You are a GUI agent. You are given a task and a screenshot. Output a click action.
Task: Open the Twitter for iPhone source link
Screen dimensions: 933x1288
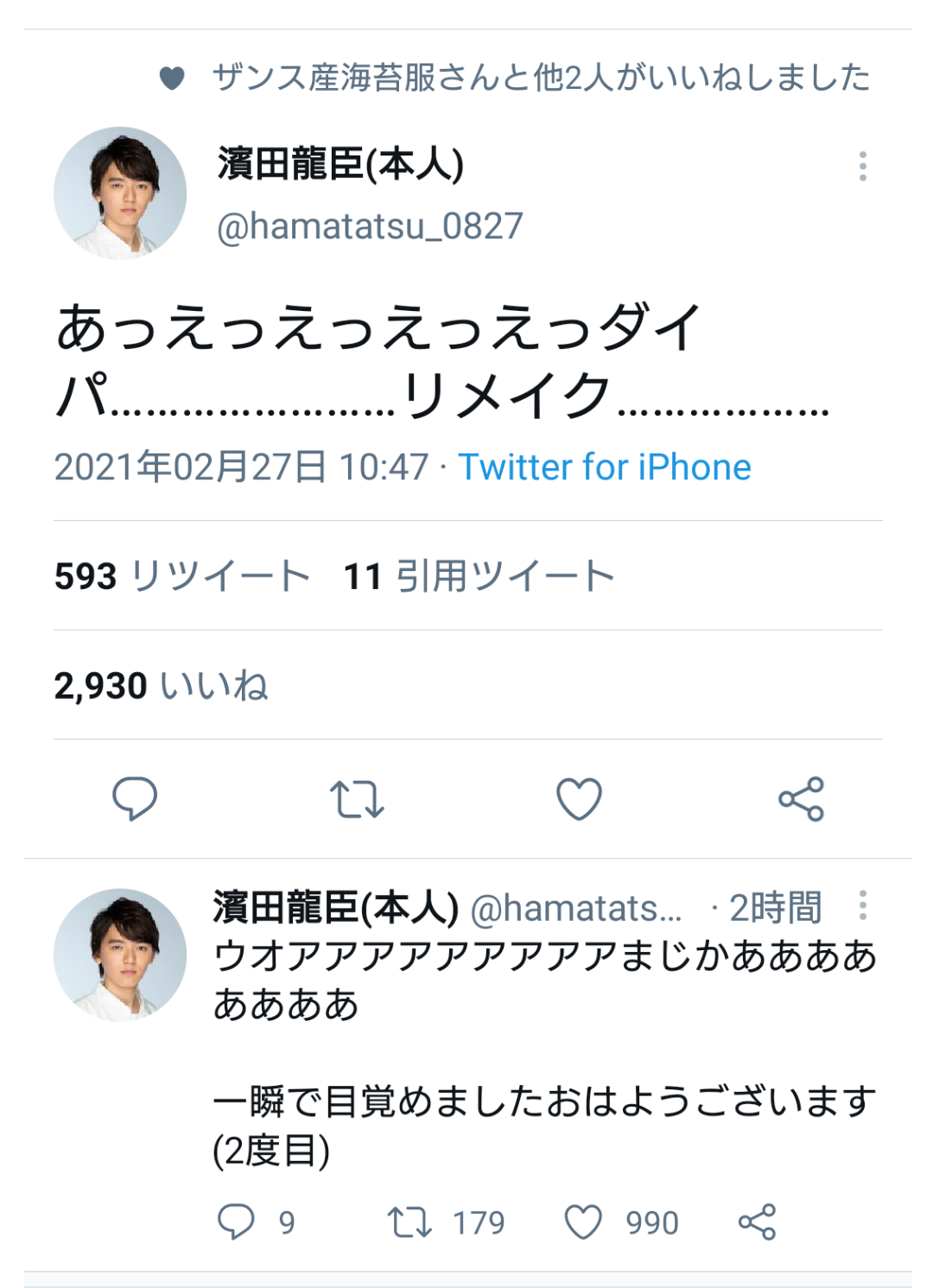click(604, 467)
